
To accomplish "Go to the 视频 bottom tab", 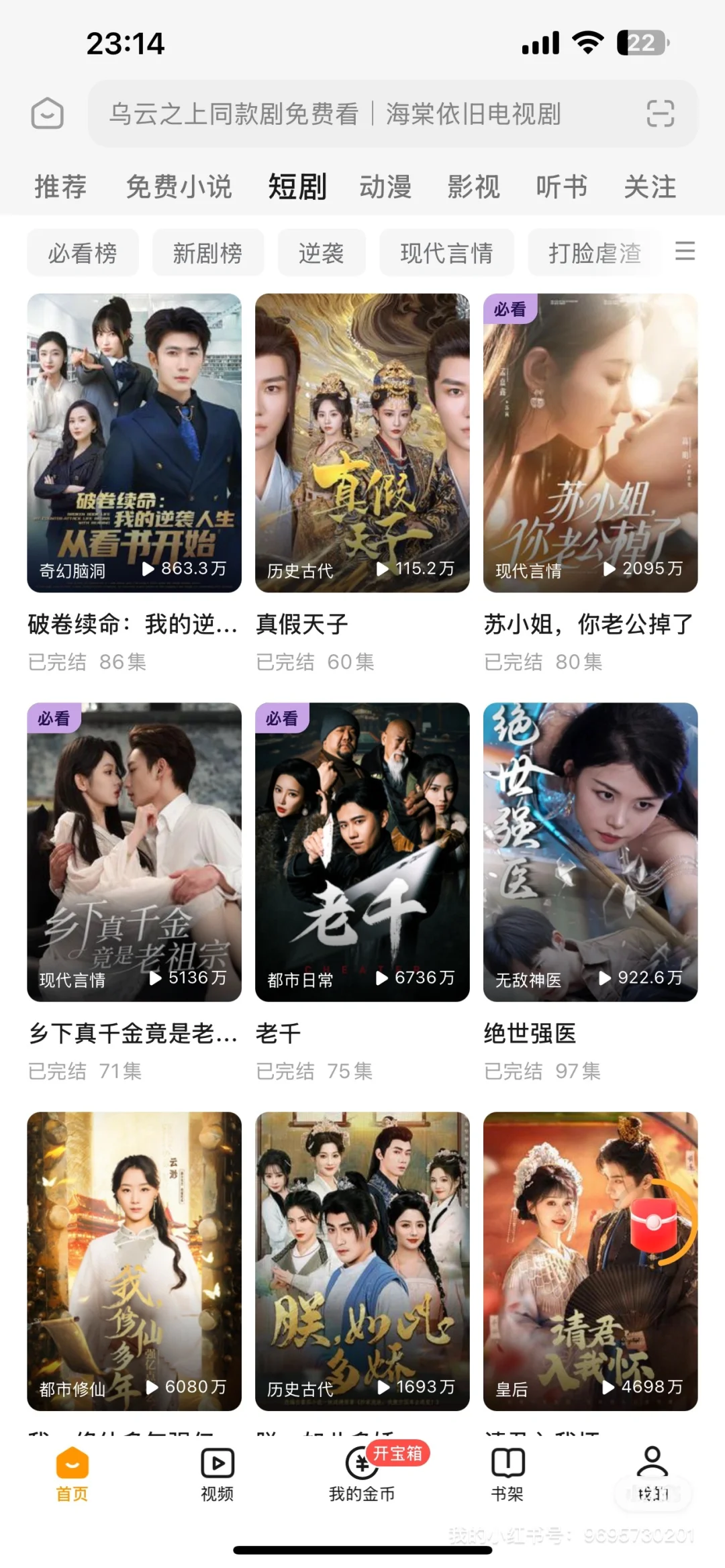I will coord(217,1475).
